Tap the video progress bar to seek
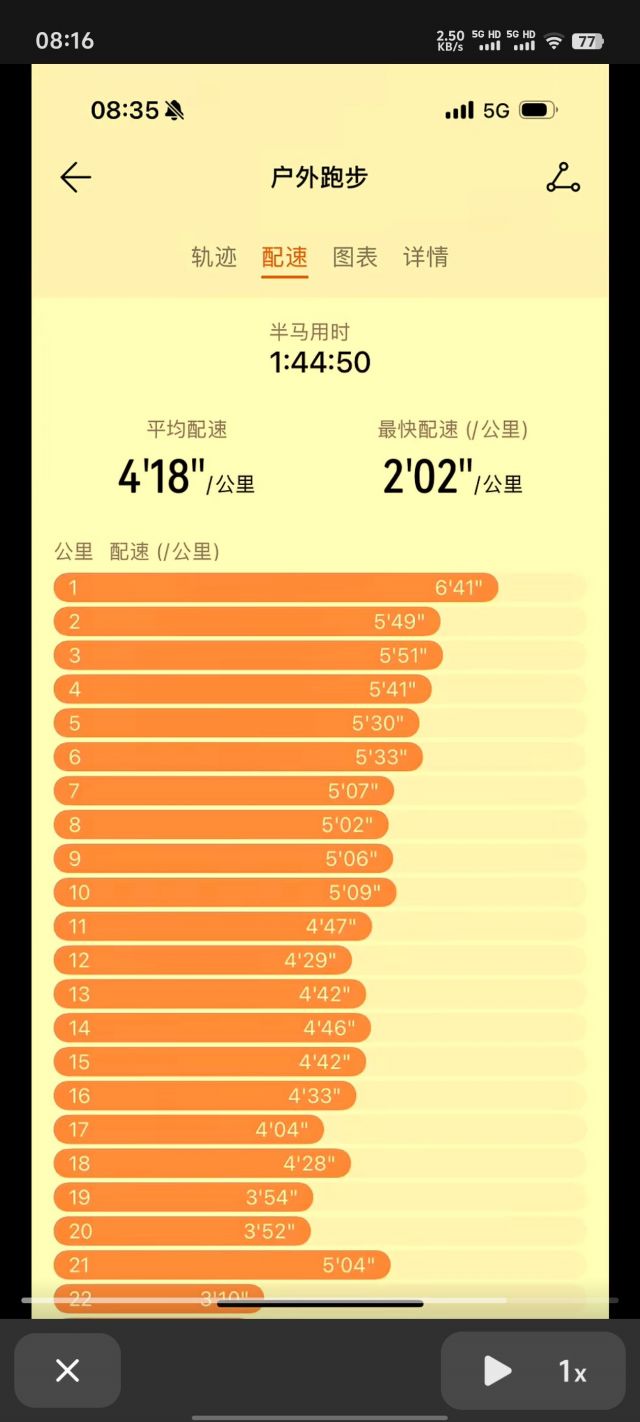The width and height of the screenshot is (640, 1422). coord(320,1300)
